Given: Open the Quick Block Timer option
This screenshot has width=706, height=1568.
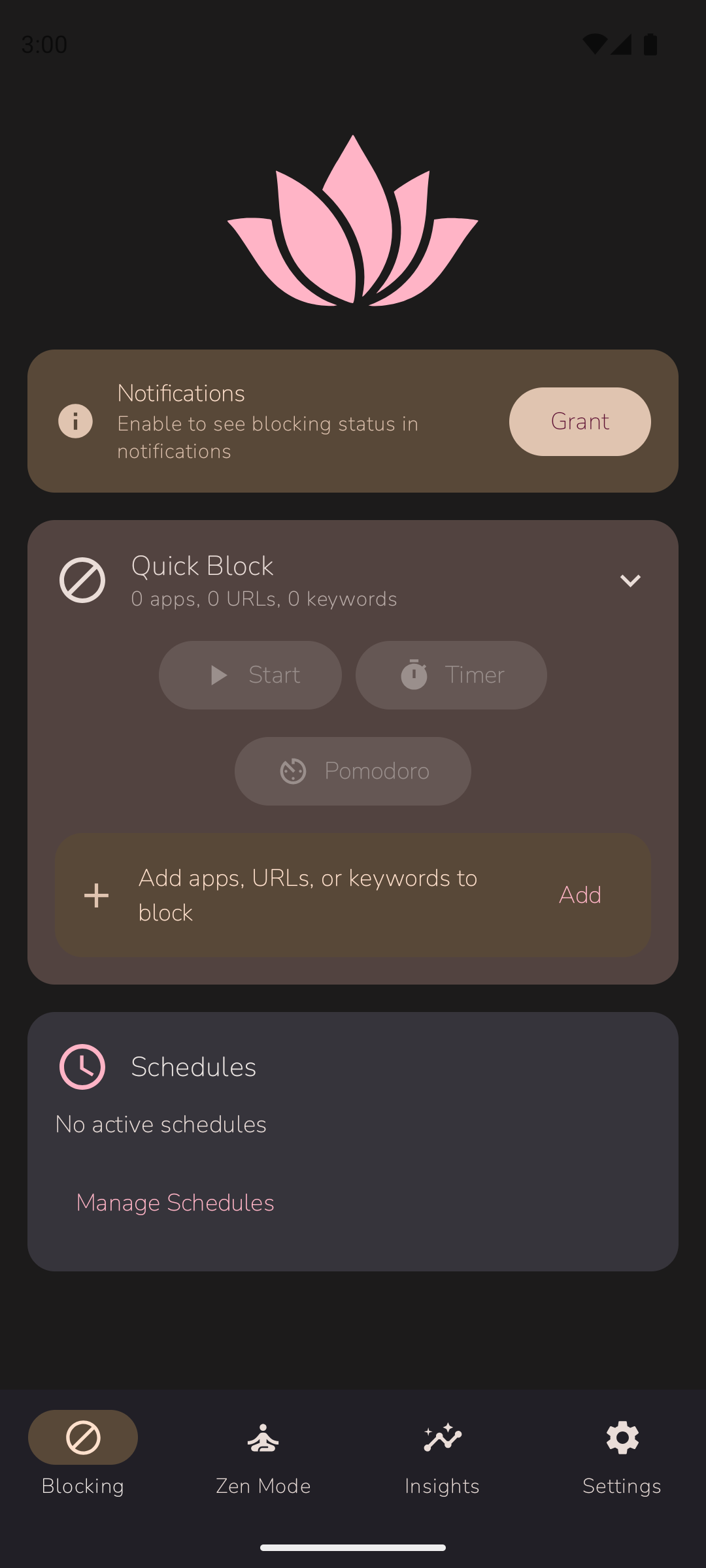Looking at the screenshot, I should 451,675.
